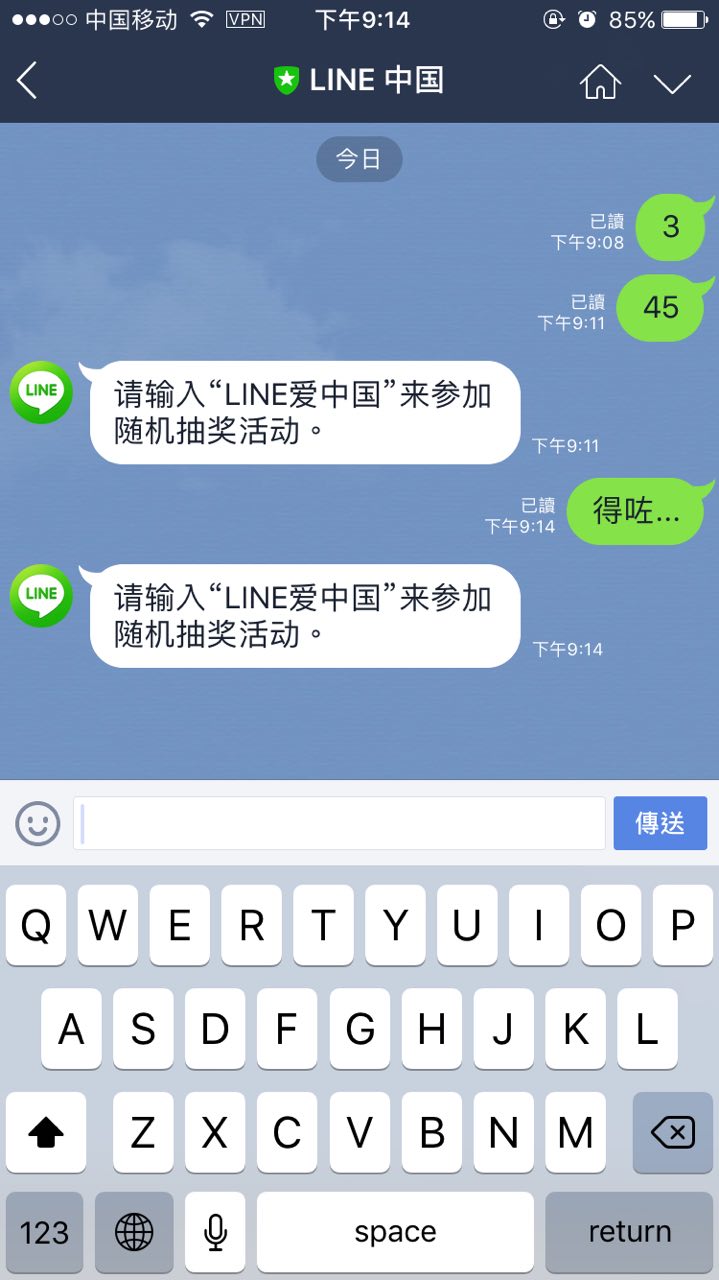Go back from the LINE 中国 chat
Screen dimensions: 719x1280
28,81
